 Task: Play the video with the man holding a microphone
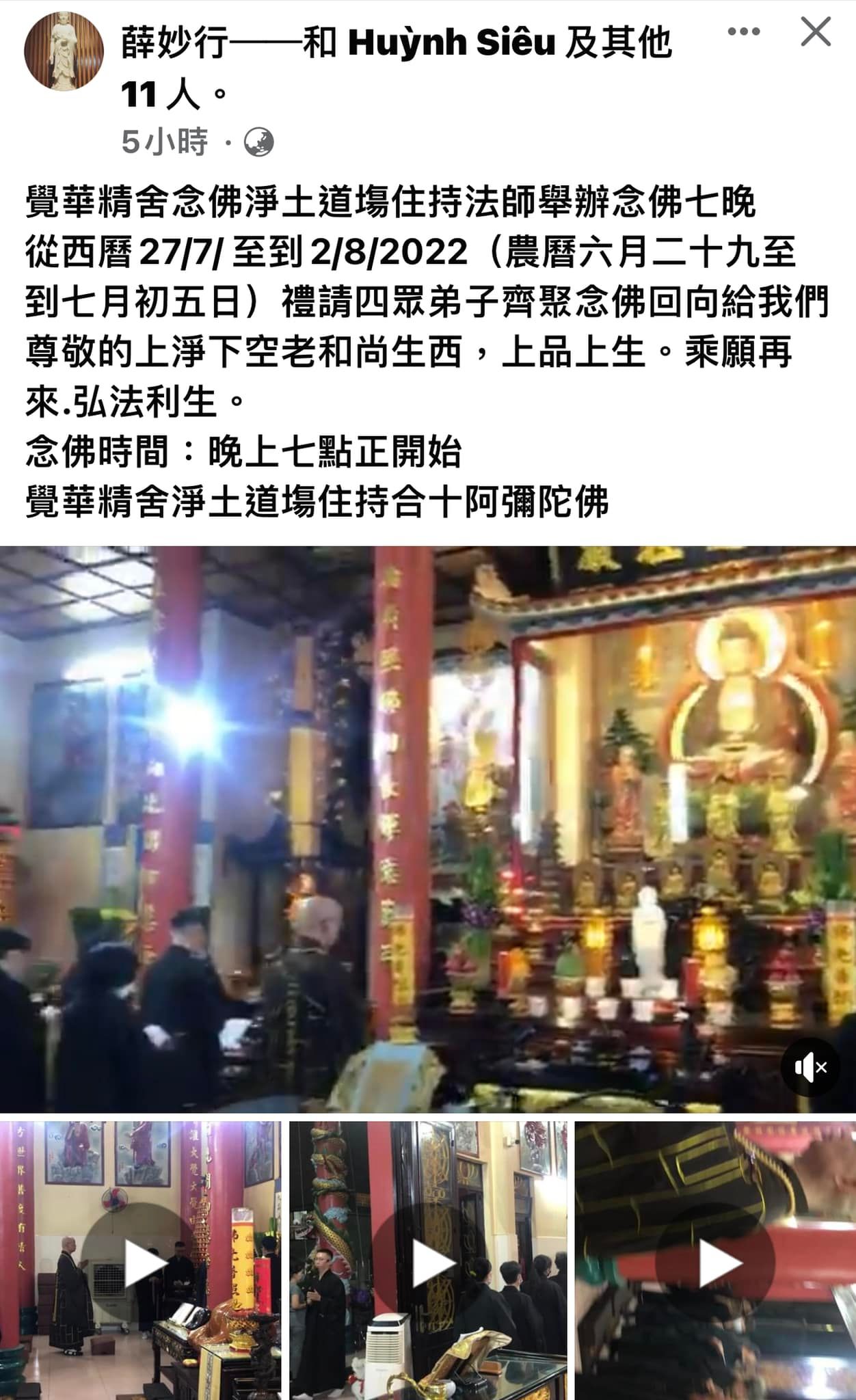tap(428, 1260)
